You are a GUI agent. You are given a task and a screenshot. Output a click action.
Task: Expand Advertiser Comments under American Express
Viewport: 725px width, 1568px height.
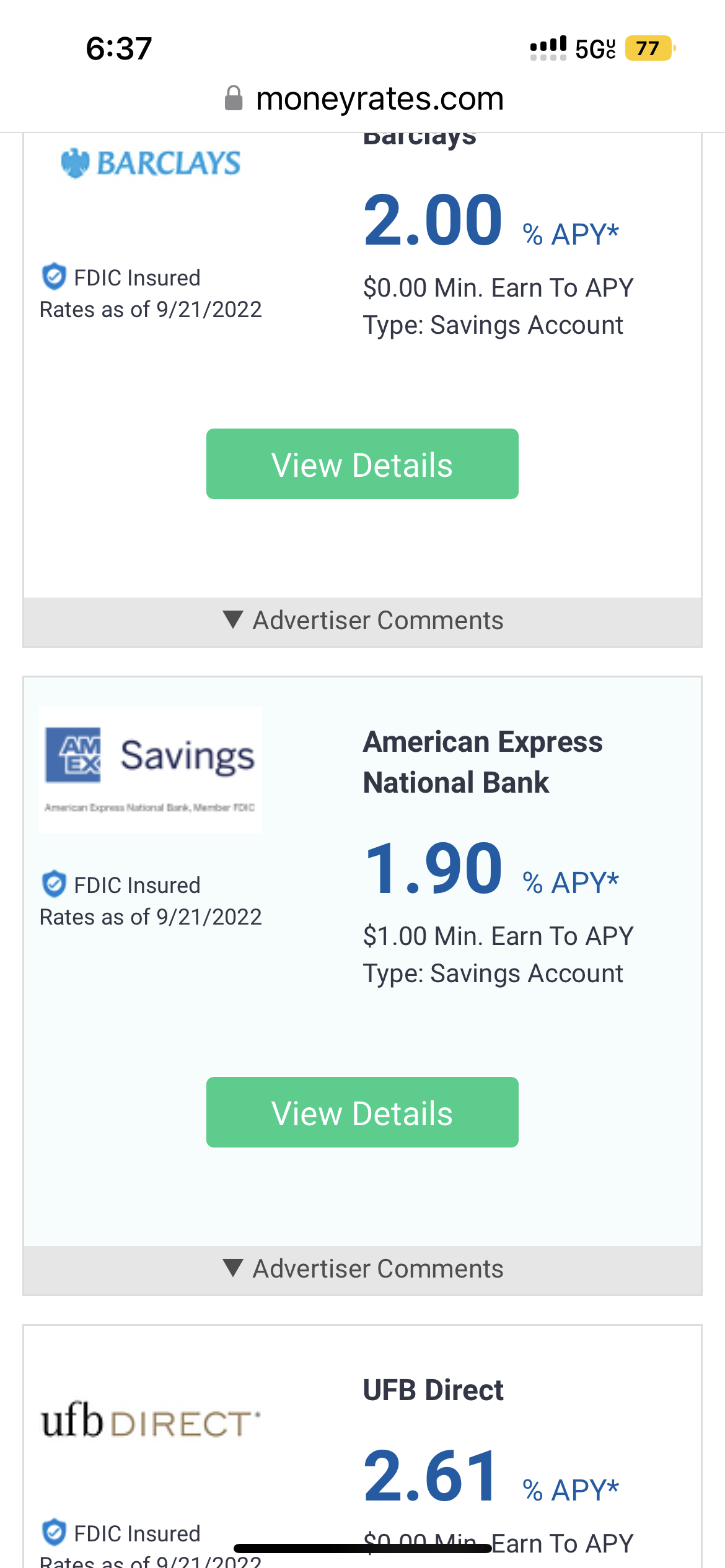362,1270
